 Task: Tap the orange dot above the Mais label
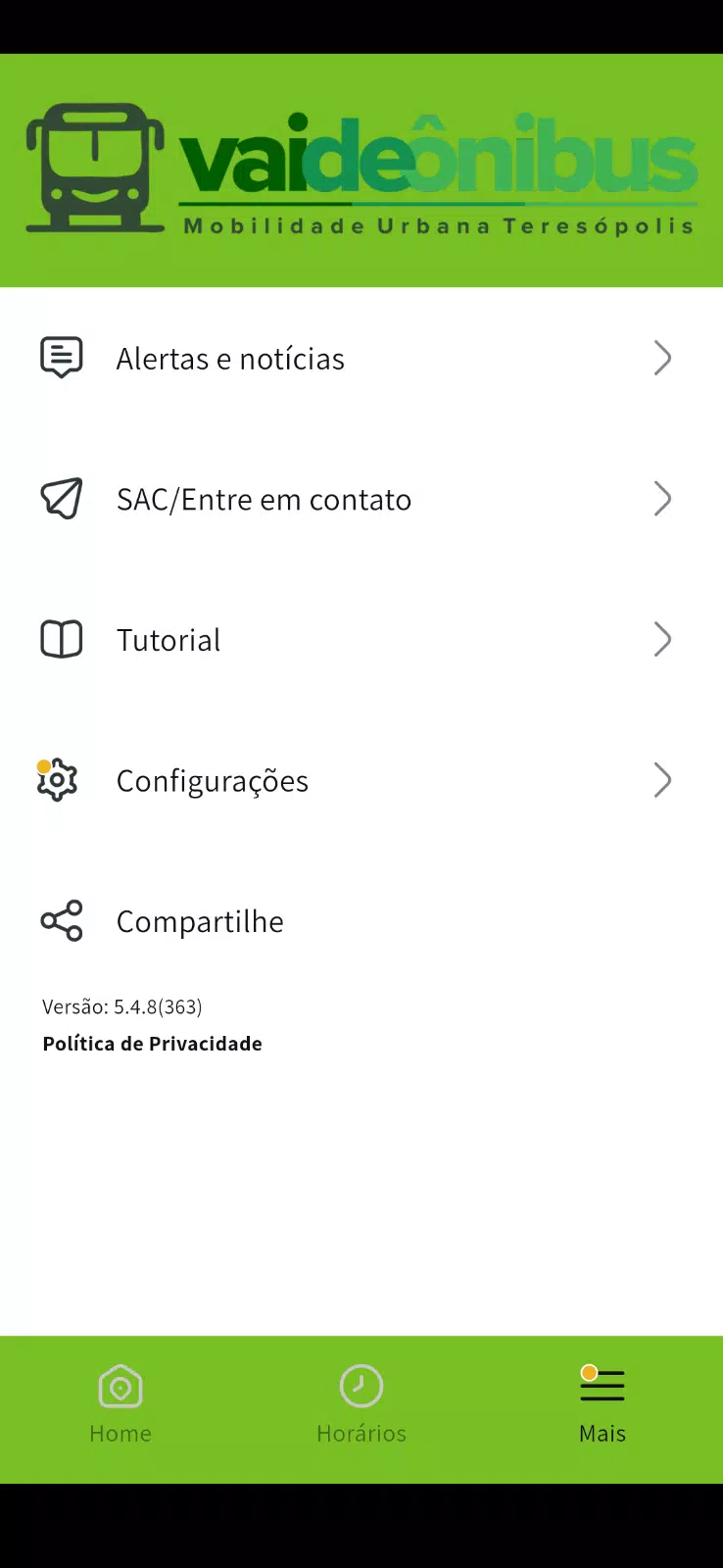coord(589,1372)
